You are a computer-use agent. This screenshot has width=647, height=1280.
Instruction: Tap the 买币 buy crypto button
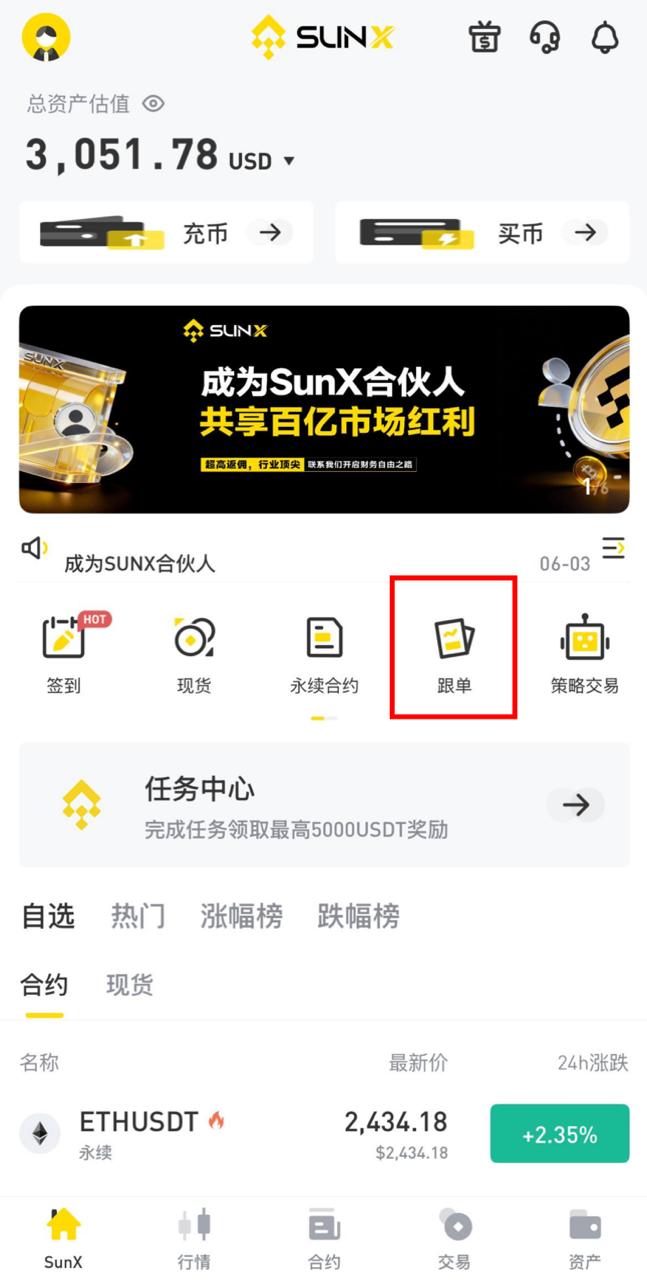482,233
